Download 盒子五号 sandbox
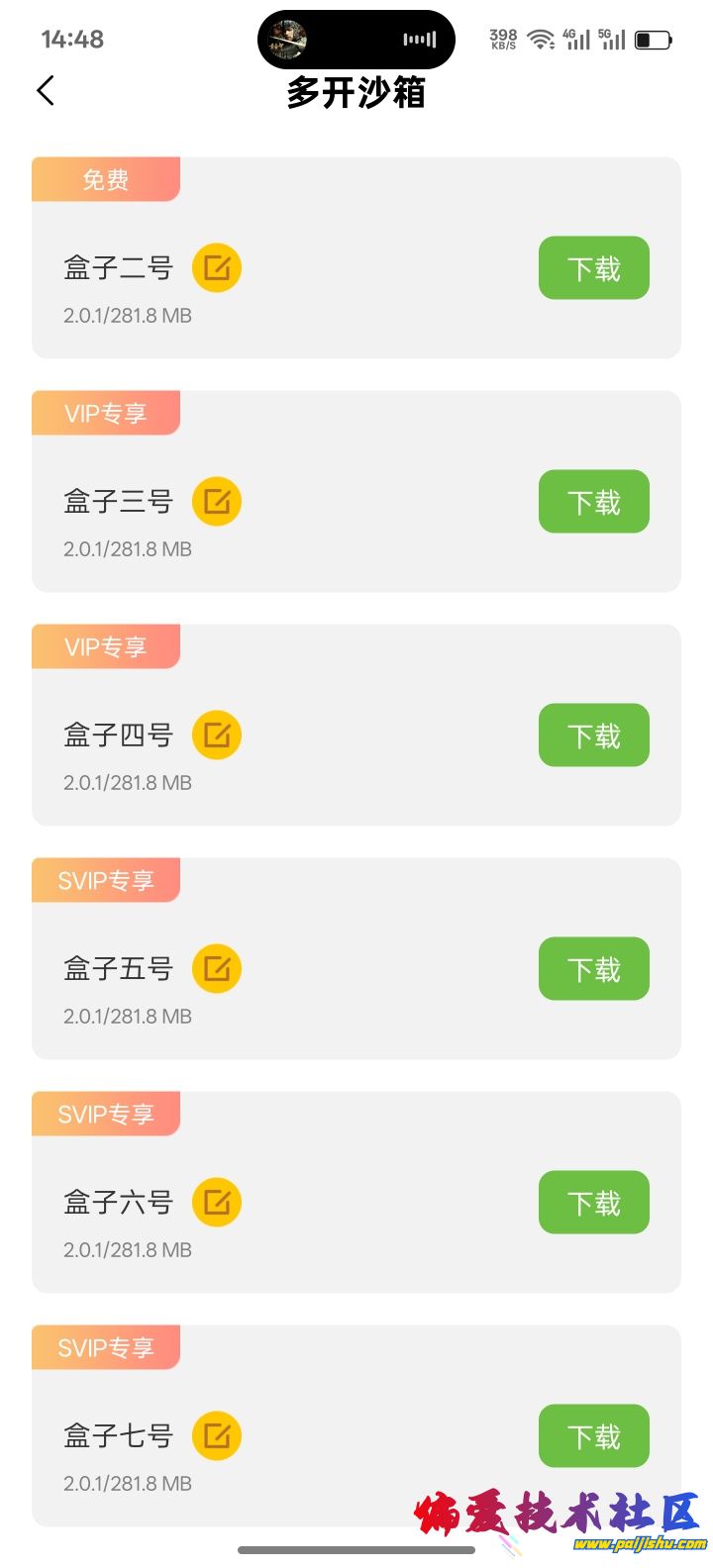The height and width of the screenshot is (1568, 713). click(x=593, y=969)
